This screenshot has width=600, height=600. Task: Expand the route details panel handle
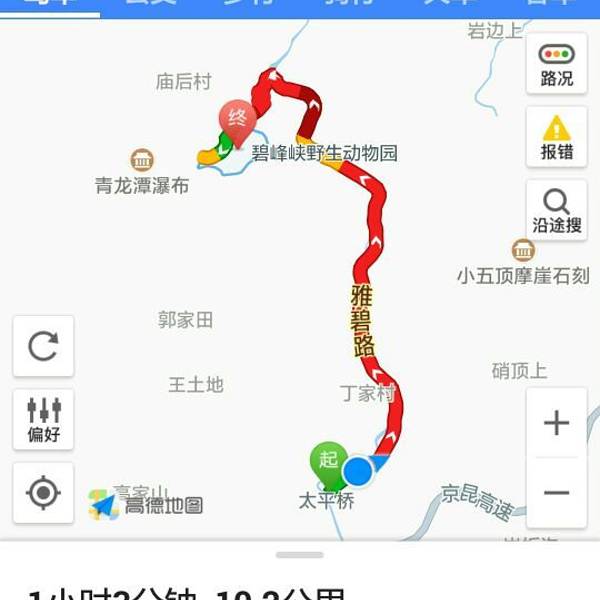pyautogui.click(x=300, y=555)
